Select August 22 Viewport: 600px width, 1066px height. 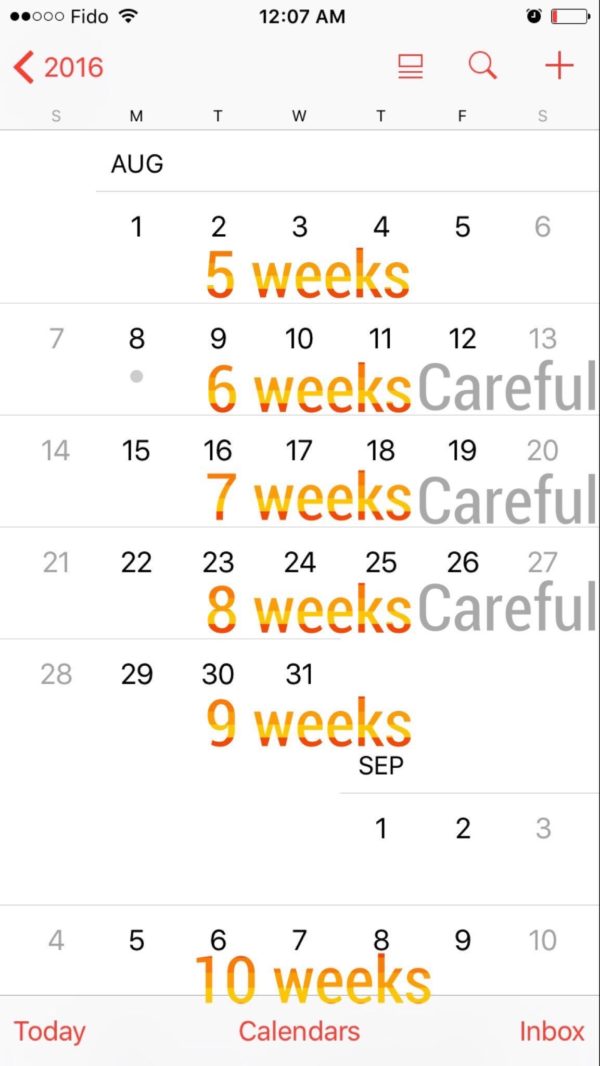pyautogui.click(x=136, y=562)
